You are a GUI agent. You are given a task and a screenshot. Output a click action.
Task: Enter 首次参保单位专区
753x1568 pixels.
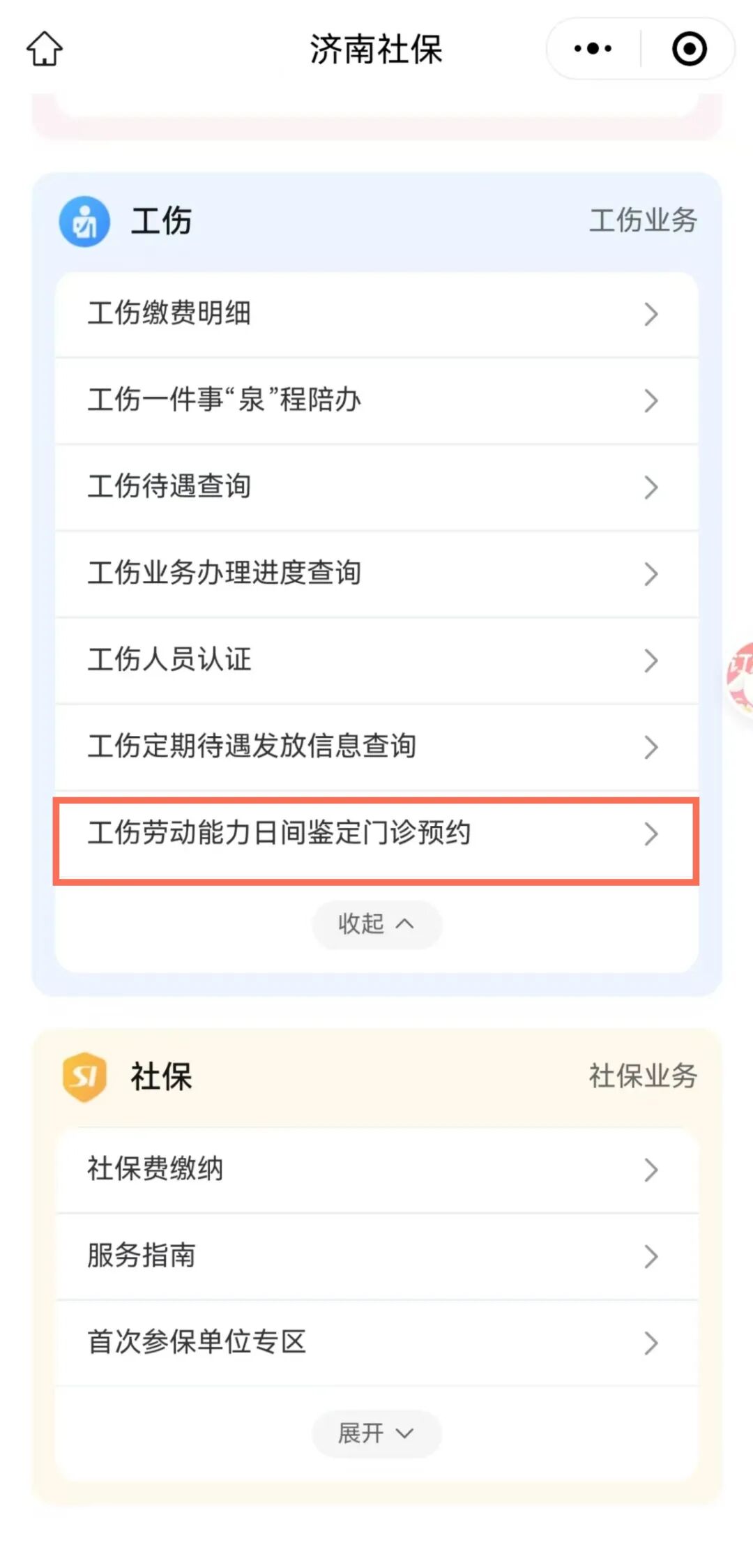(376, 1343)
